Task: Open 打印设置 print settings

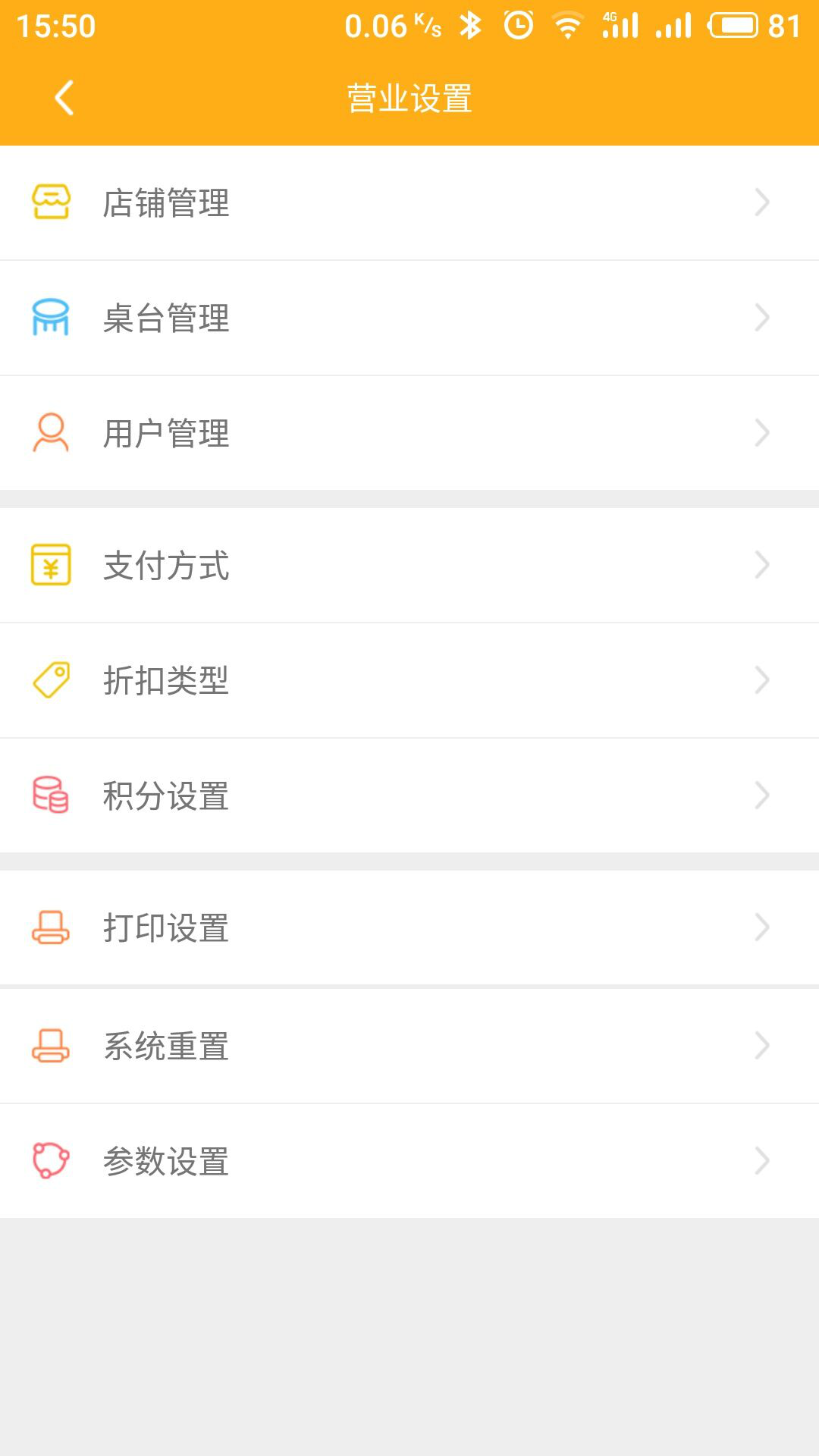Action: (409, 927)
